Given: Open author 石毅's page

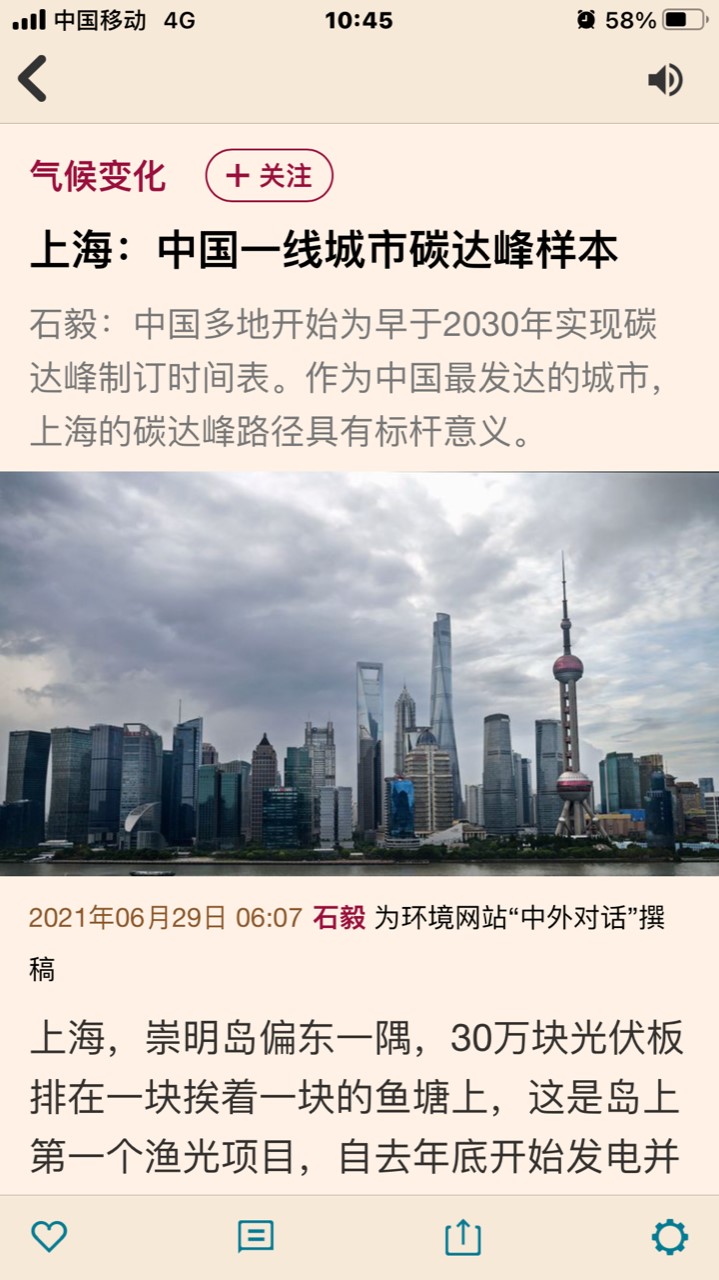Looking at the screenshot, I should 339,918.
